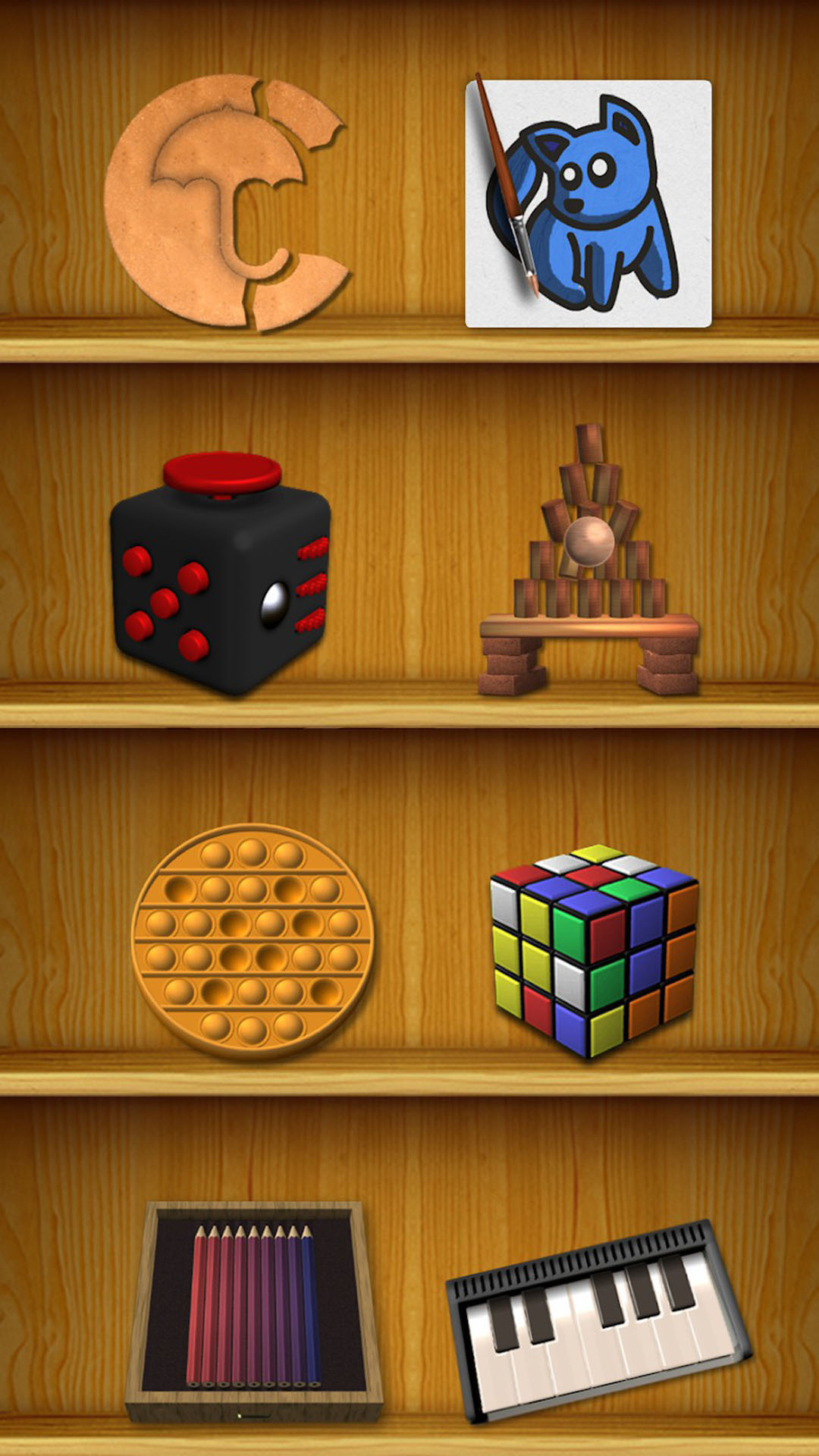Open the colored pencils box

(254, 1310)
